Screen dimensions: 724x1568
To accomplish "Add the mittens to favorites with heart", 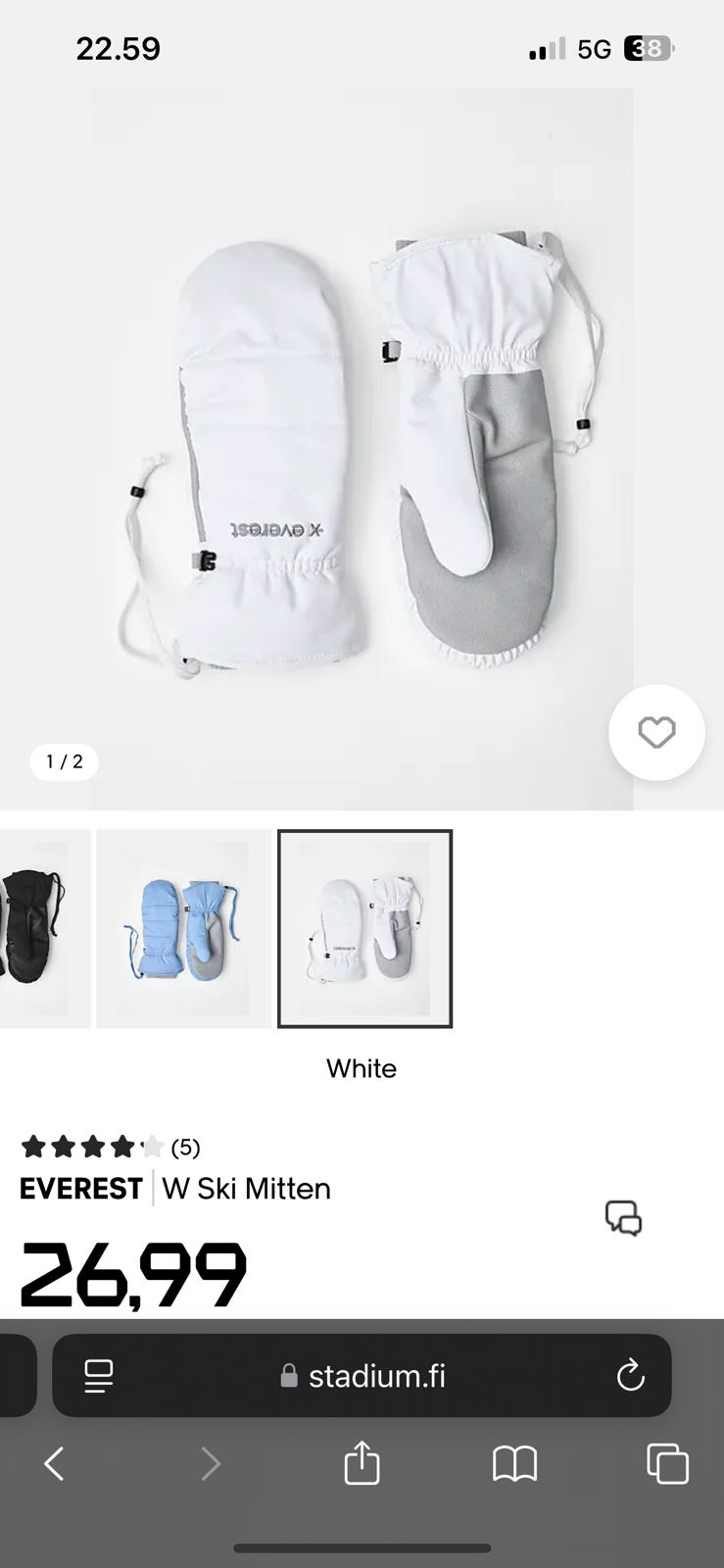I will coord(655,732).
